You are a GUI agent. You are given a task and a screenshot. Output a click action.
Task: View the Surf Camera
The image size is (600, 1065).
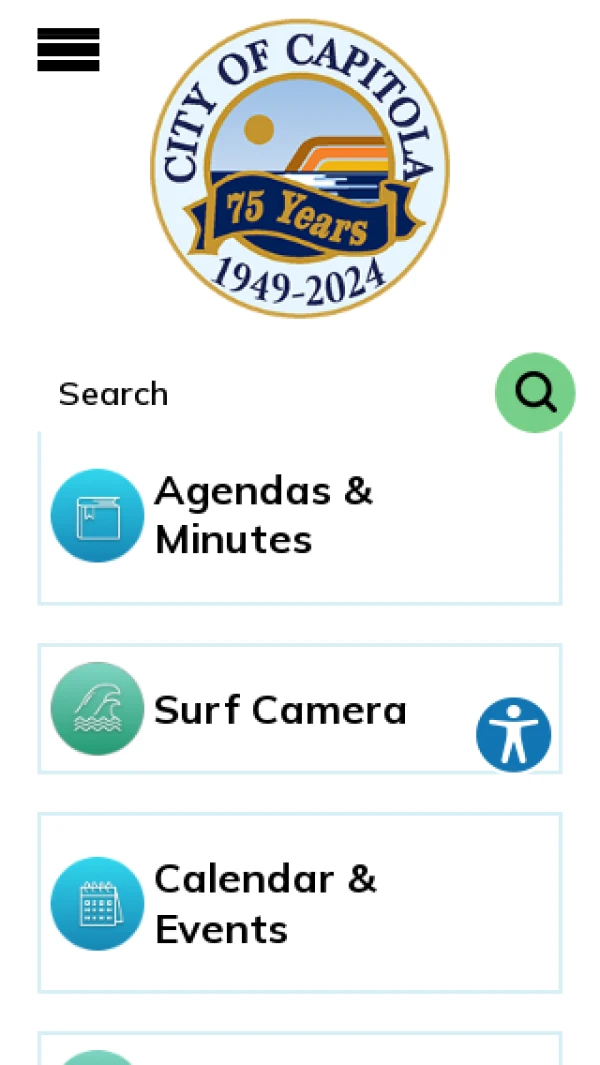pyautogui.click(x=280, y=710)
